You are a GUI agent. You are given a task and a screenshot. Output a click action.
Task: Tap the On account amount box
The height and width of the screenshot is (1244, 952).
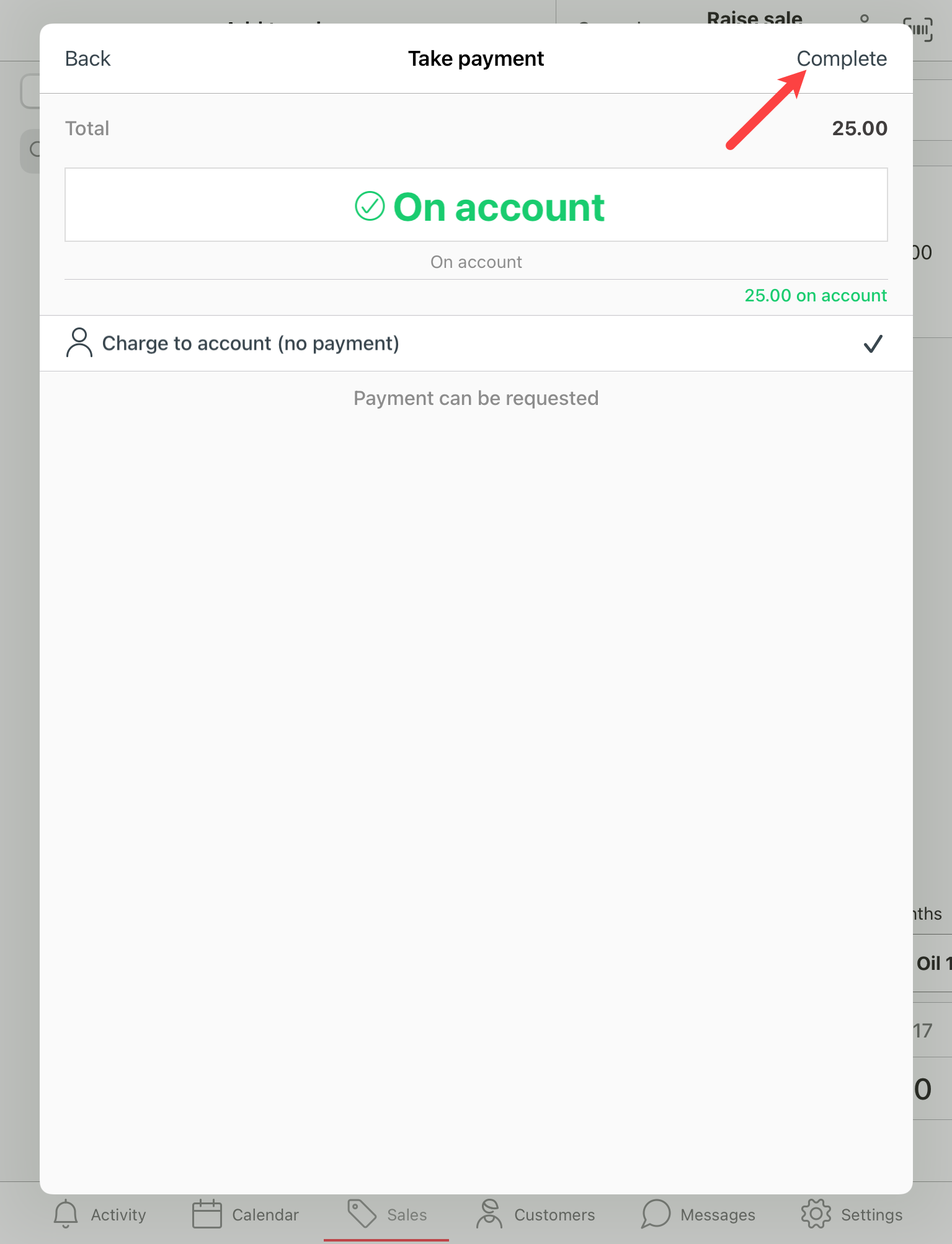coord(476,205)
